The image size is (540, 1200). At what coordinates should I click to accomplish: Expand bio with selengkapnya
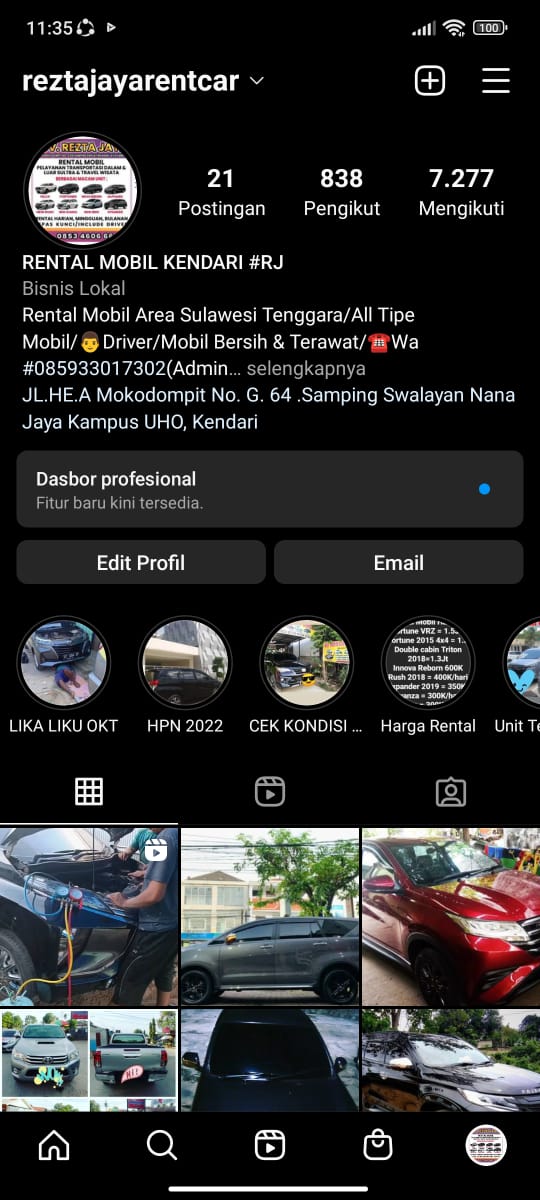[x=305, y=368]
